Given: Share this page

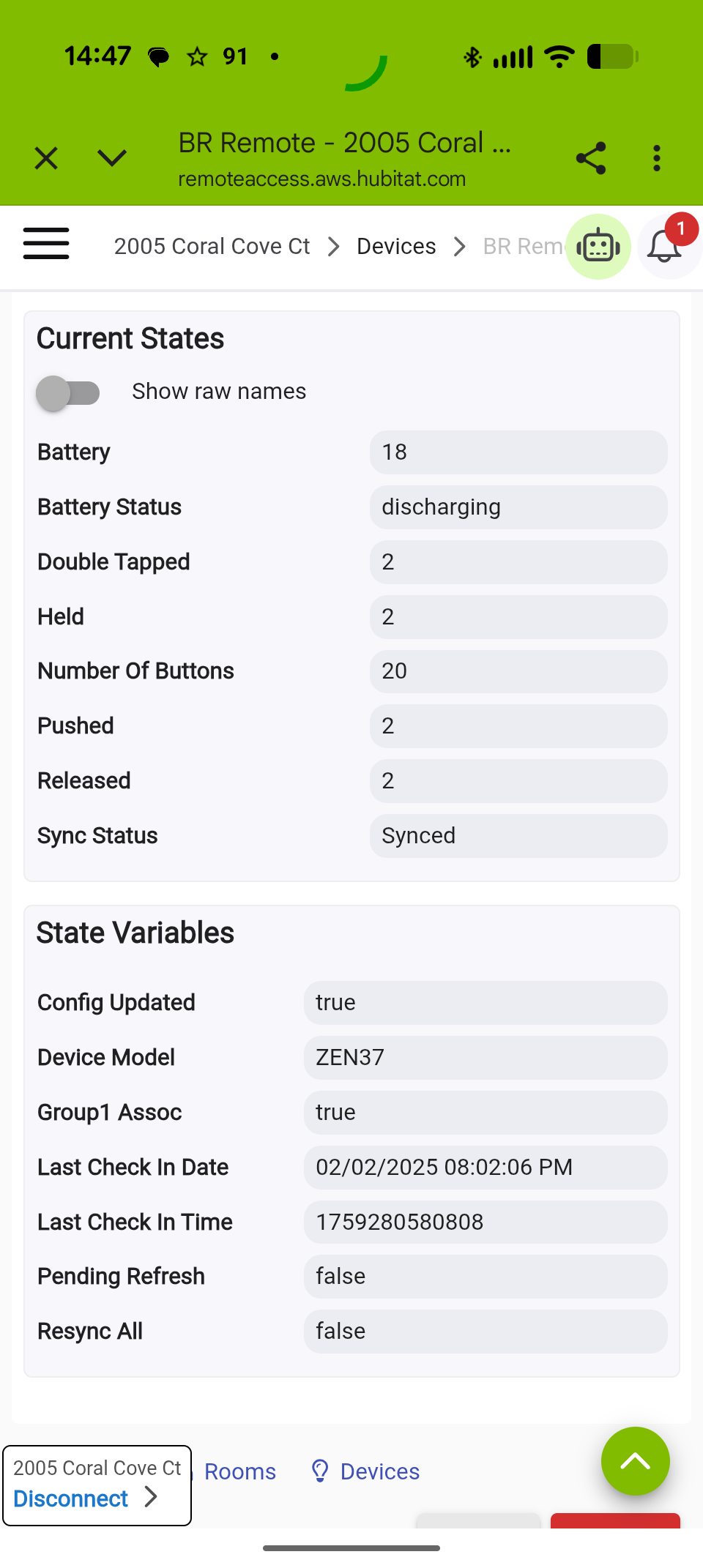Looking at the screenshot, I should (x=591, y=158).
